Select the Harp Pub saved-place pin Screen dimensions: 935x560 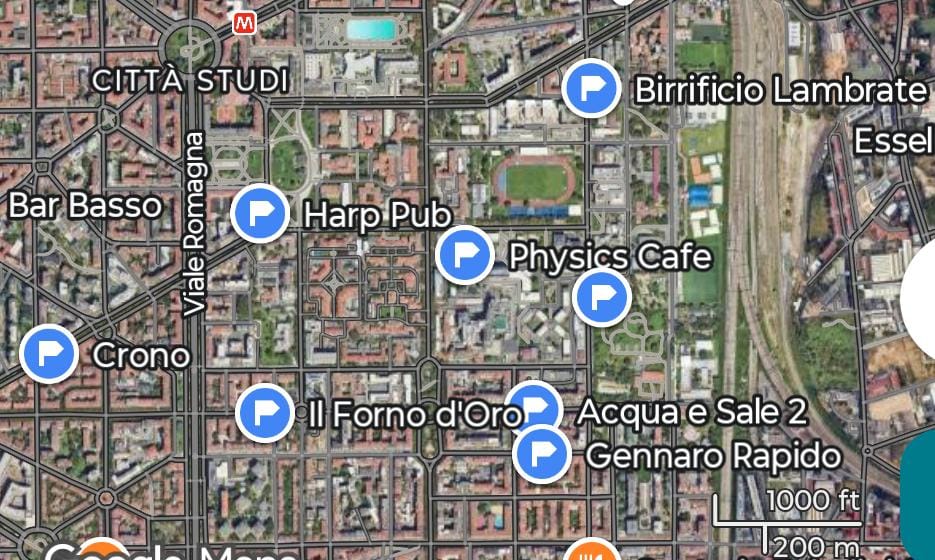[x=261, y=213]
